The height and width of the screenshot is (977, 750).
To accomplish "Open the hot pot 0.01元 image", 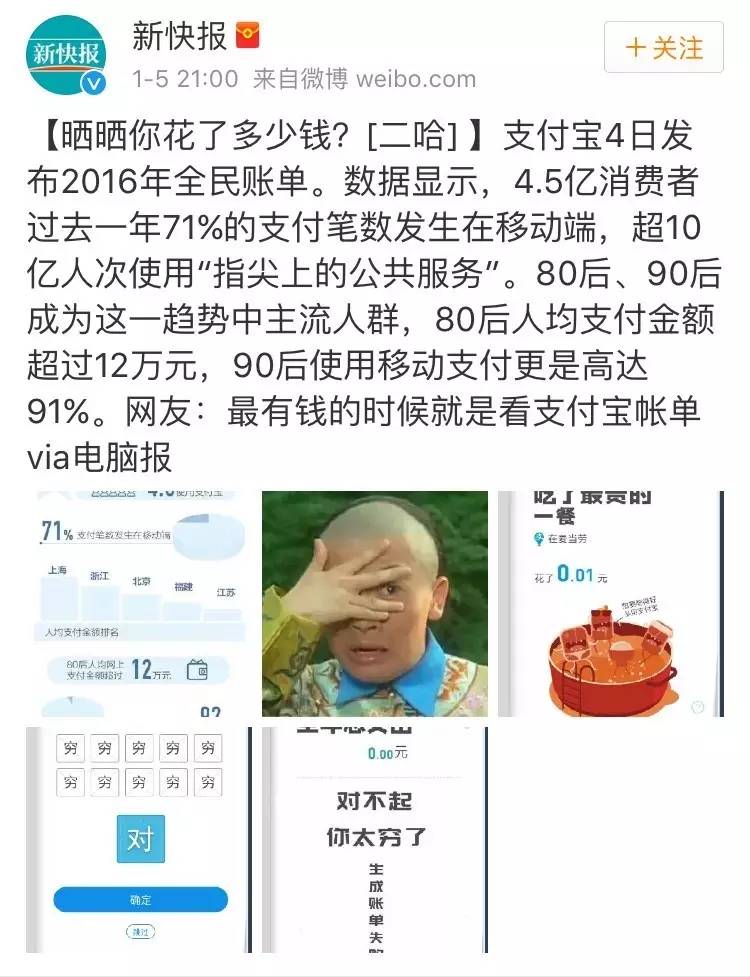I will click(x=612, y=604).
